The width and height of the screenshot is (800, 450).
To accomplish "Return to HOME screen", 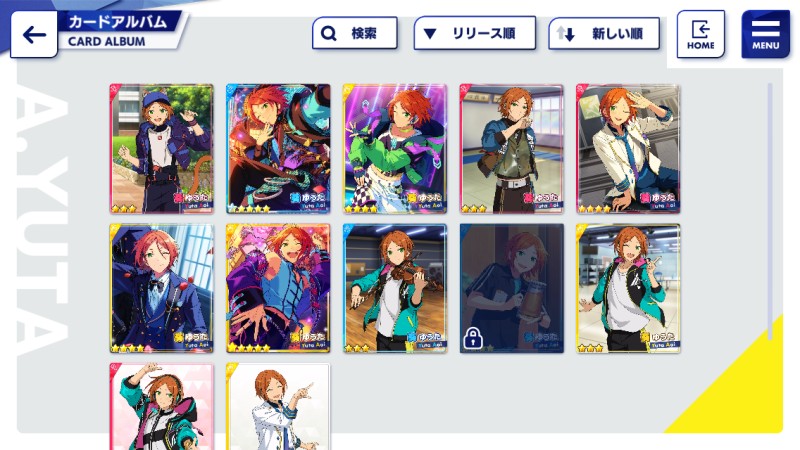I will pos(700,35).
